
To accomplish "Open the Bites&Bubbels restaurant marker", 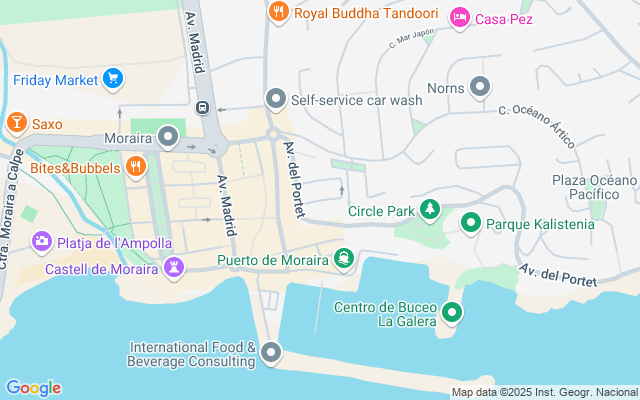I will pyautogui.click(x=136, y=167).
